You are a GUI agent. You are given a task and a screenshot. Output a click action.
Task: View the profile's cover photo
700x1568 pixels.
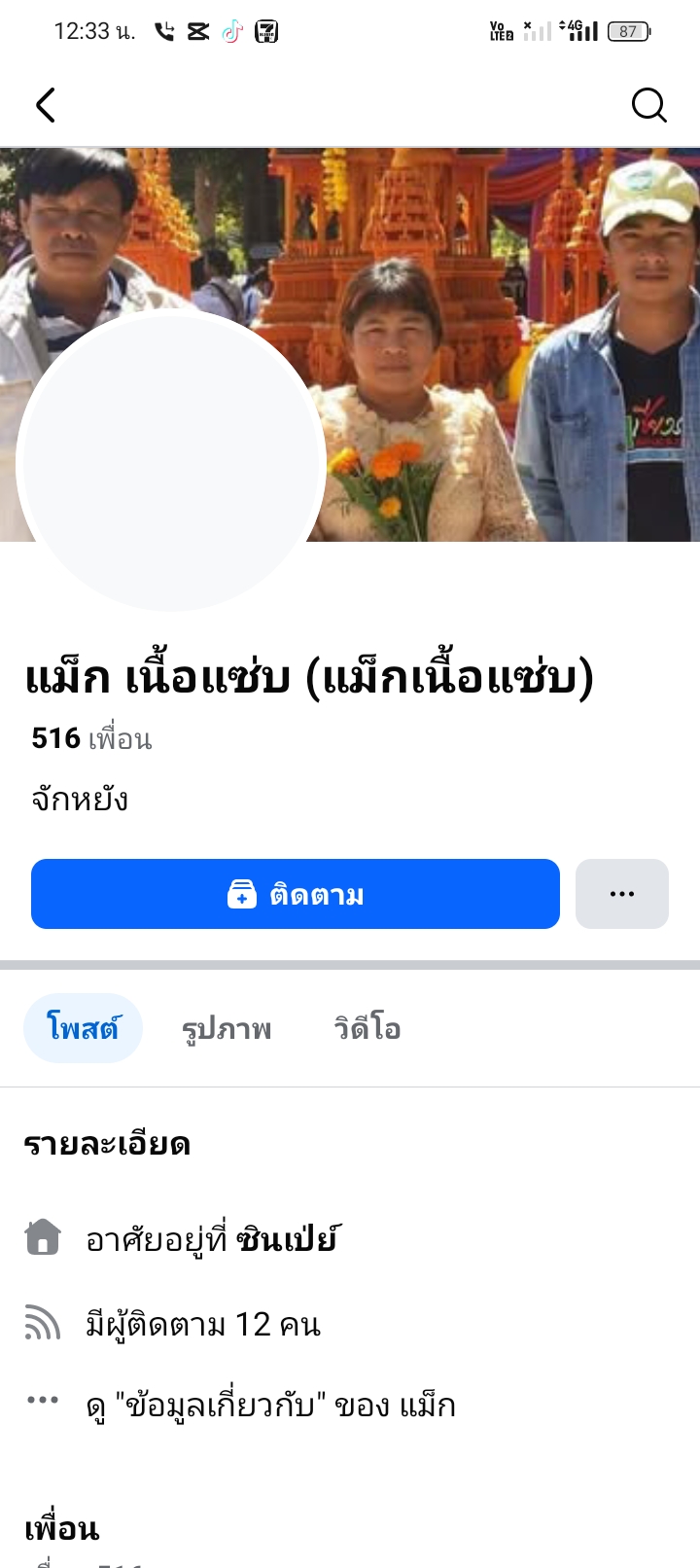pyautogui.click(x=486, y=292)
